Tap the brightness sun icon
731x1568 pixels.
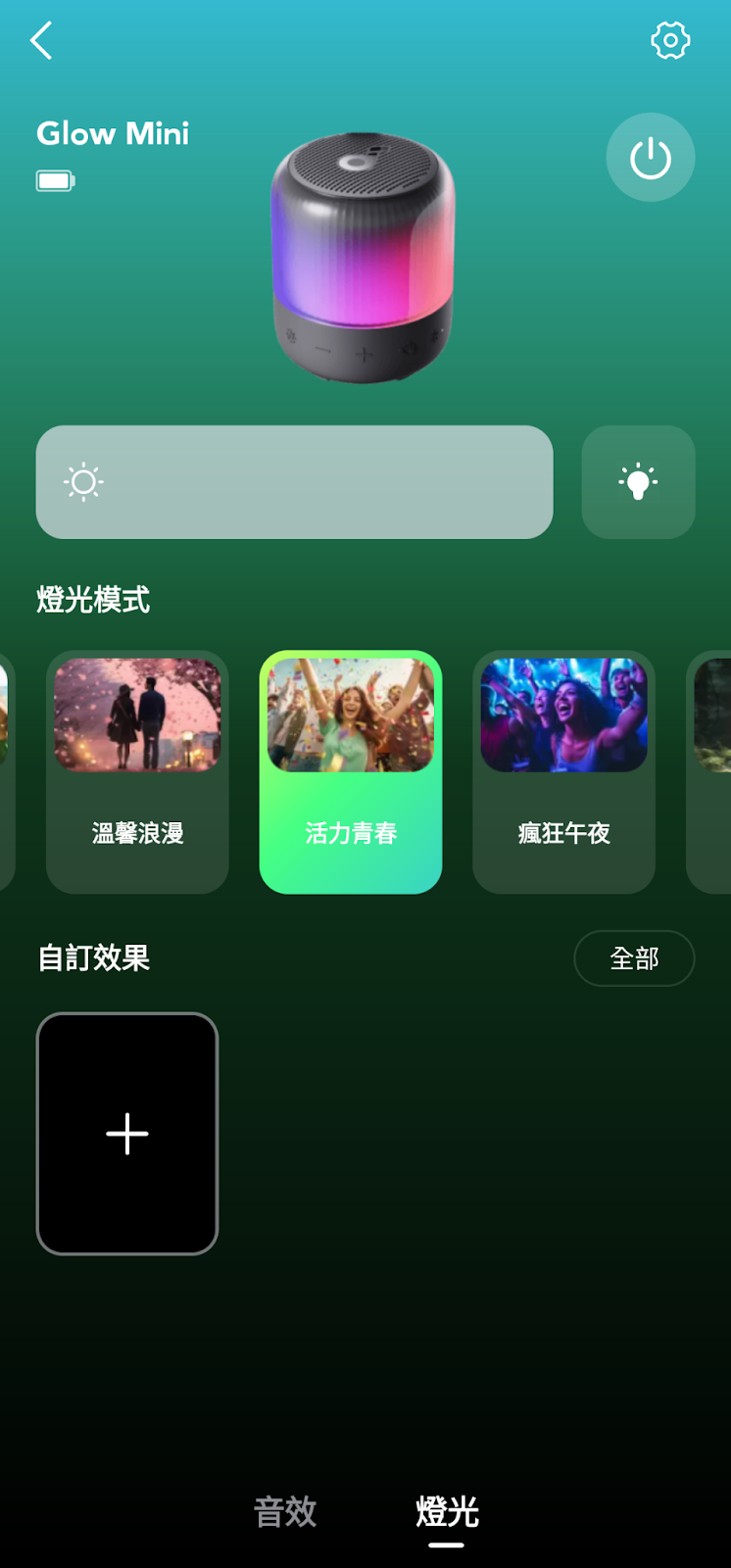pyautogui.click(x=84, y=481)
